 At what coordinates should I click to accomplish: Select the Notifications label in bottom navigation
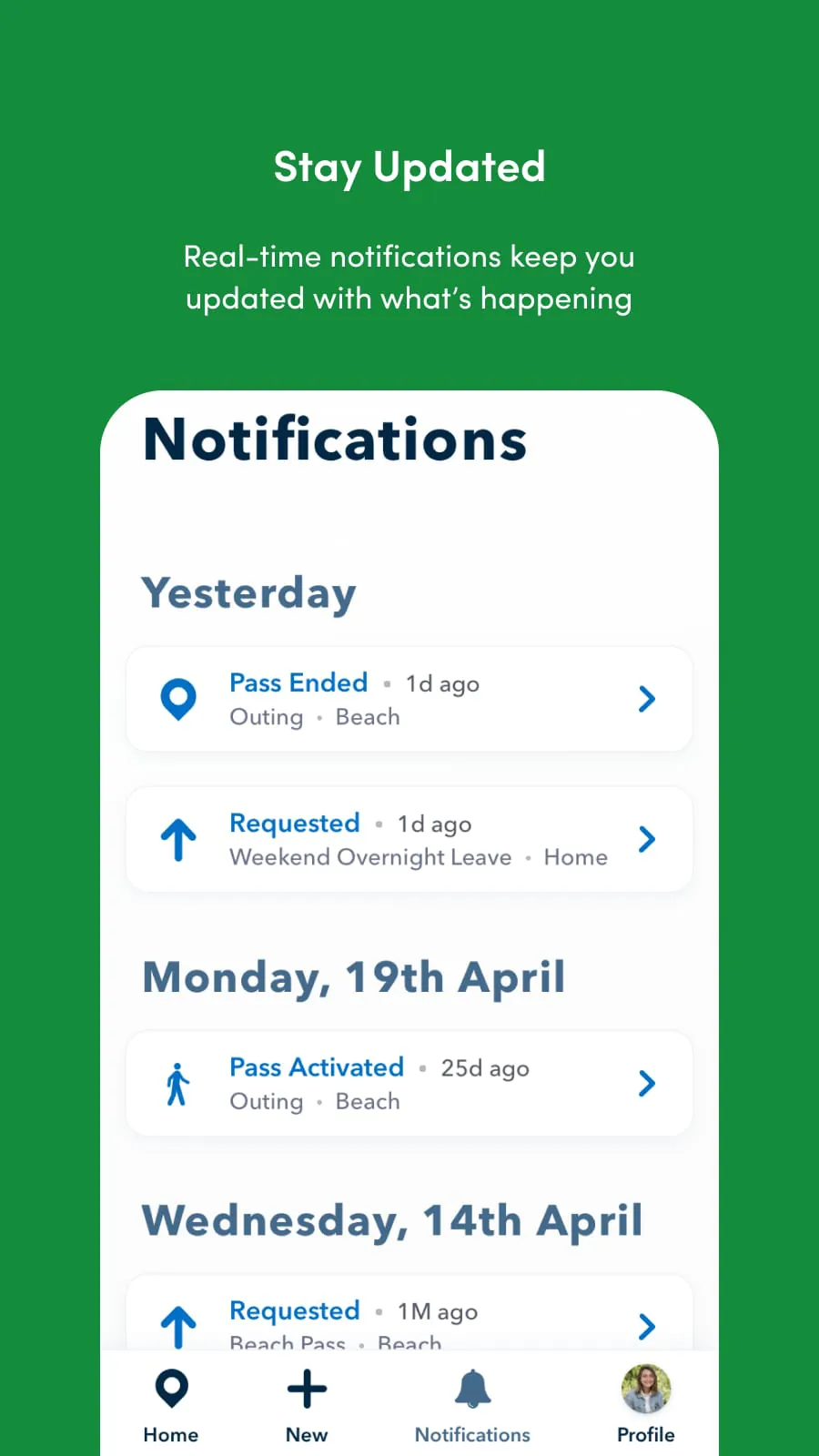point(472,1434)
